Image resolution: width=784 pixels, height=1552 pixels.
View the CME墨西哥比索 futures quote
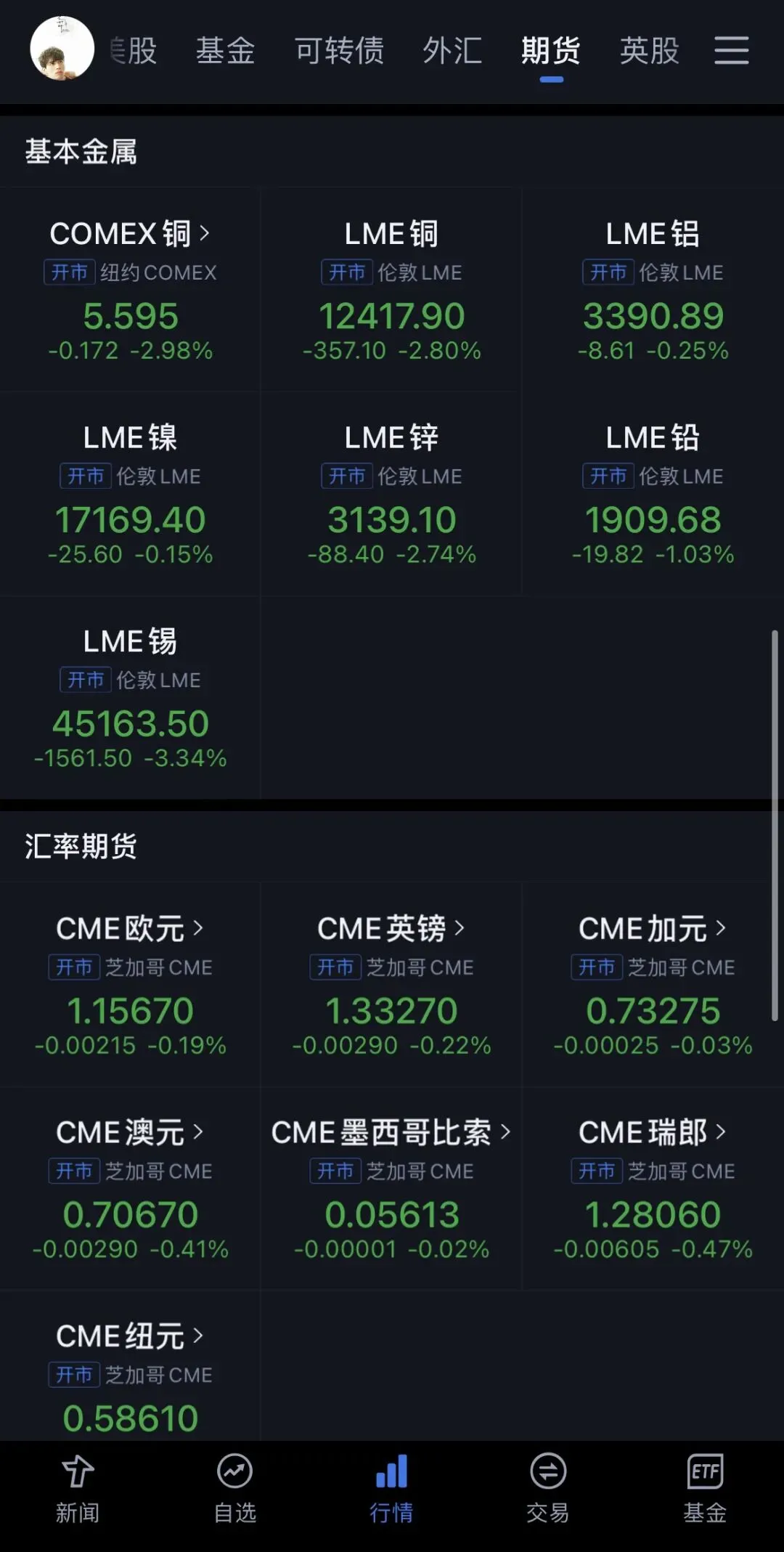pyautogui.click(x=392, y=1189)
